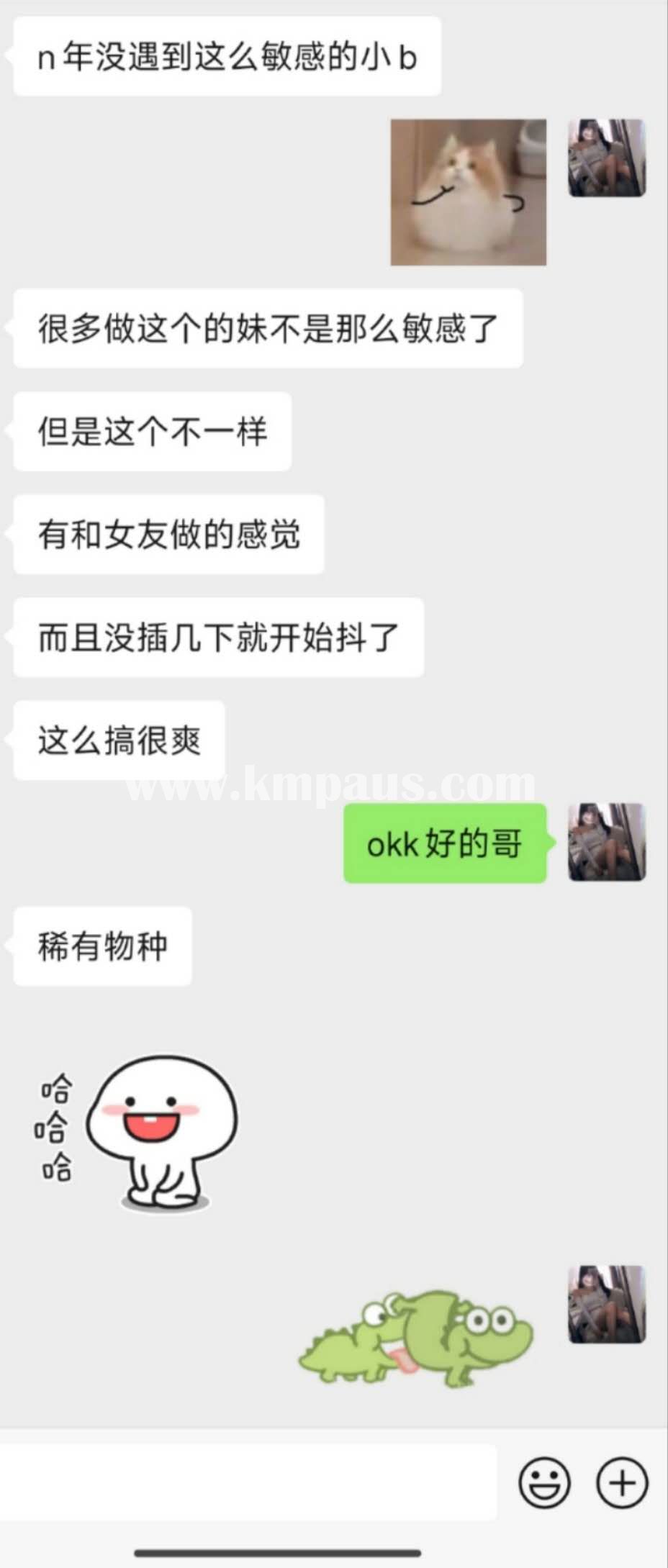Open the plus attachments menu
This screenshot has height=1568, width=668.
point(622,1483)
